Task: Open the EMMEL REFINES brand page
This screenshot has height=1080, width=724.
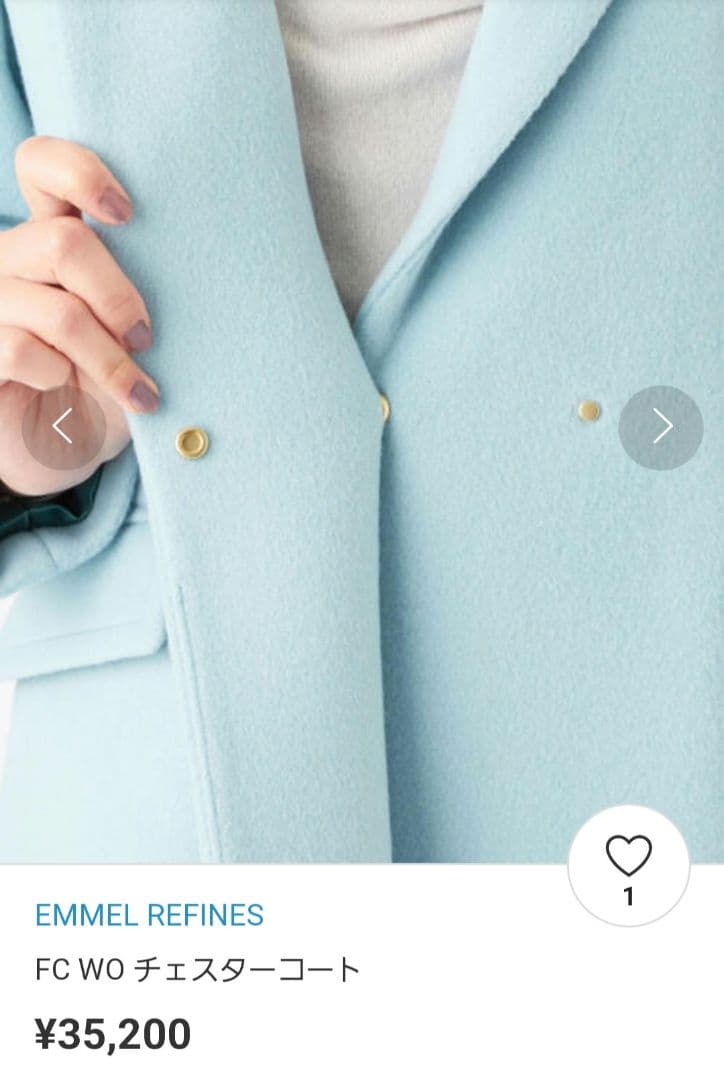Action: click(x=149, y=914)
